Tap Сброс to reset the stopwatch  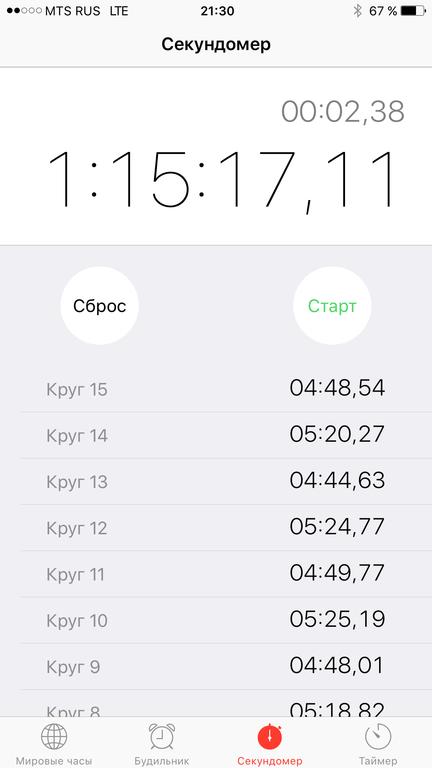pyautogui.click(x=99, y=306)
